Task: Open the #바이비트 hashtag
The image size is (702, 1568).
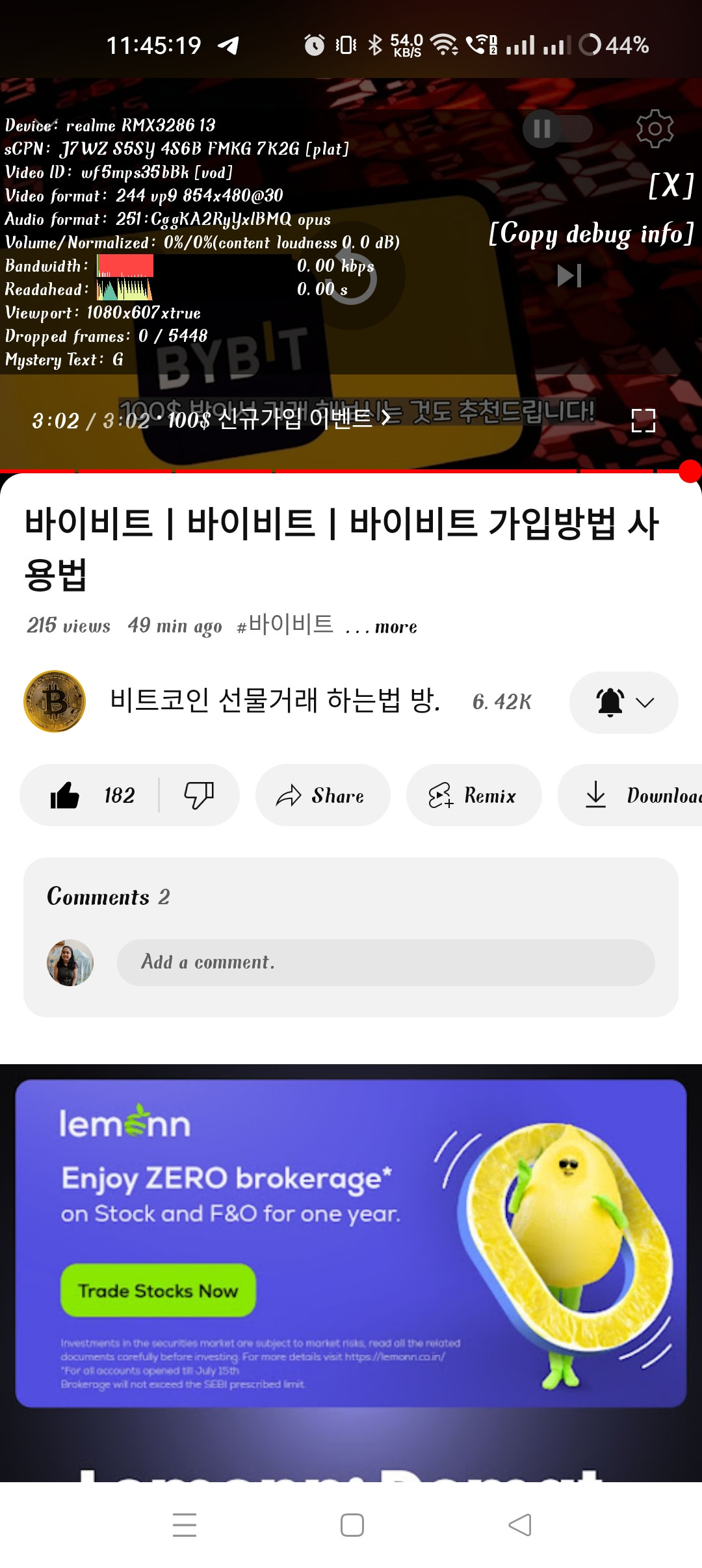Action: (285, 625)
